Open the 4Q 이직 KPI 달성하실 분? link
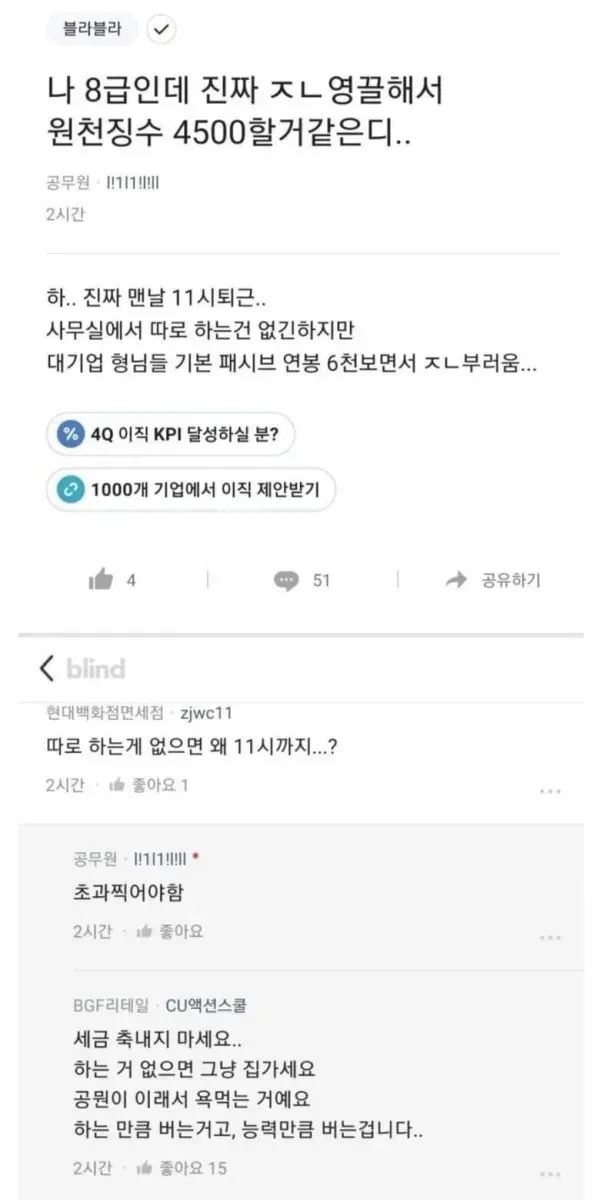 coord(170,435)
